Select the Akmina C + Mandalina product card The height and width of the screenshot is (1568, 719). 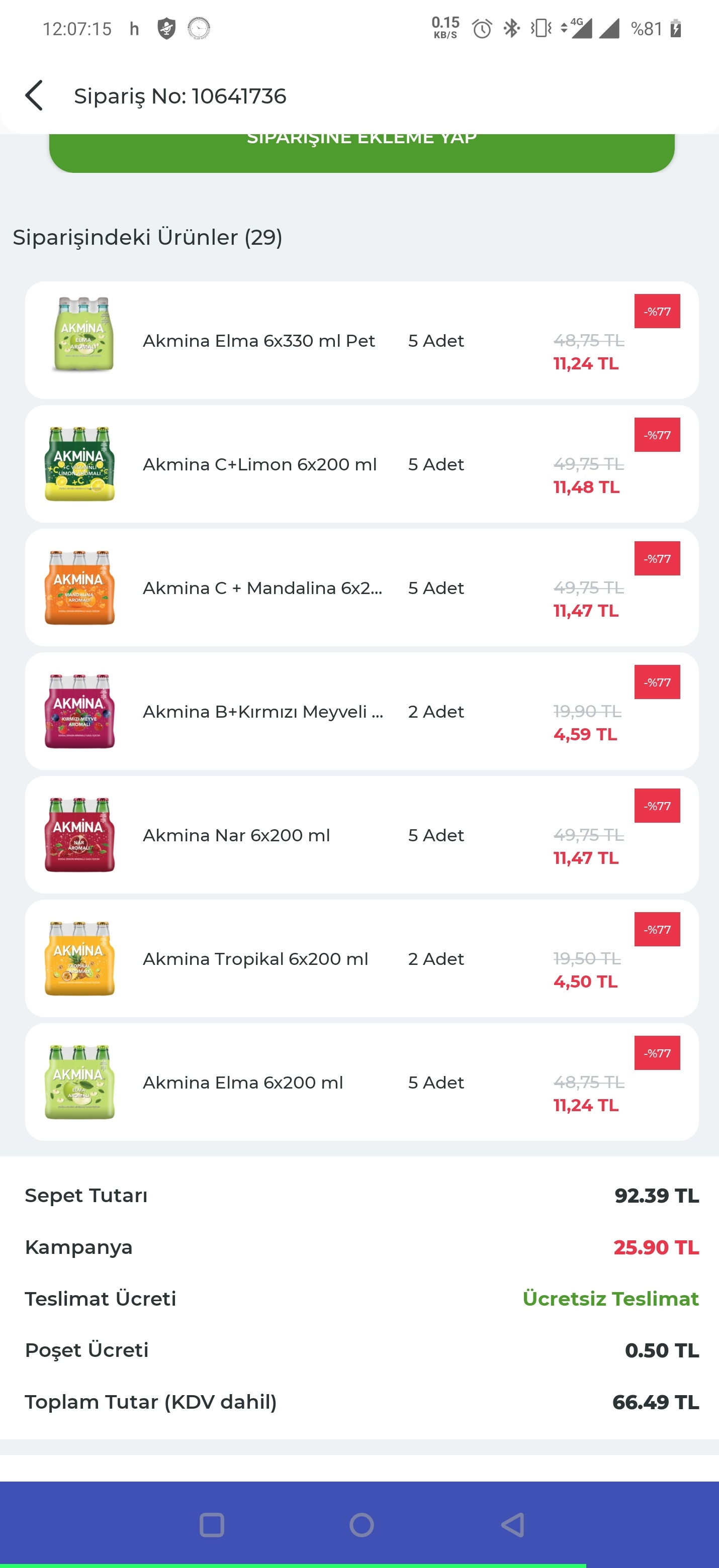pos(362,587)
